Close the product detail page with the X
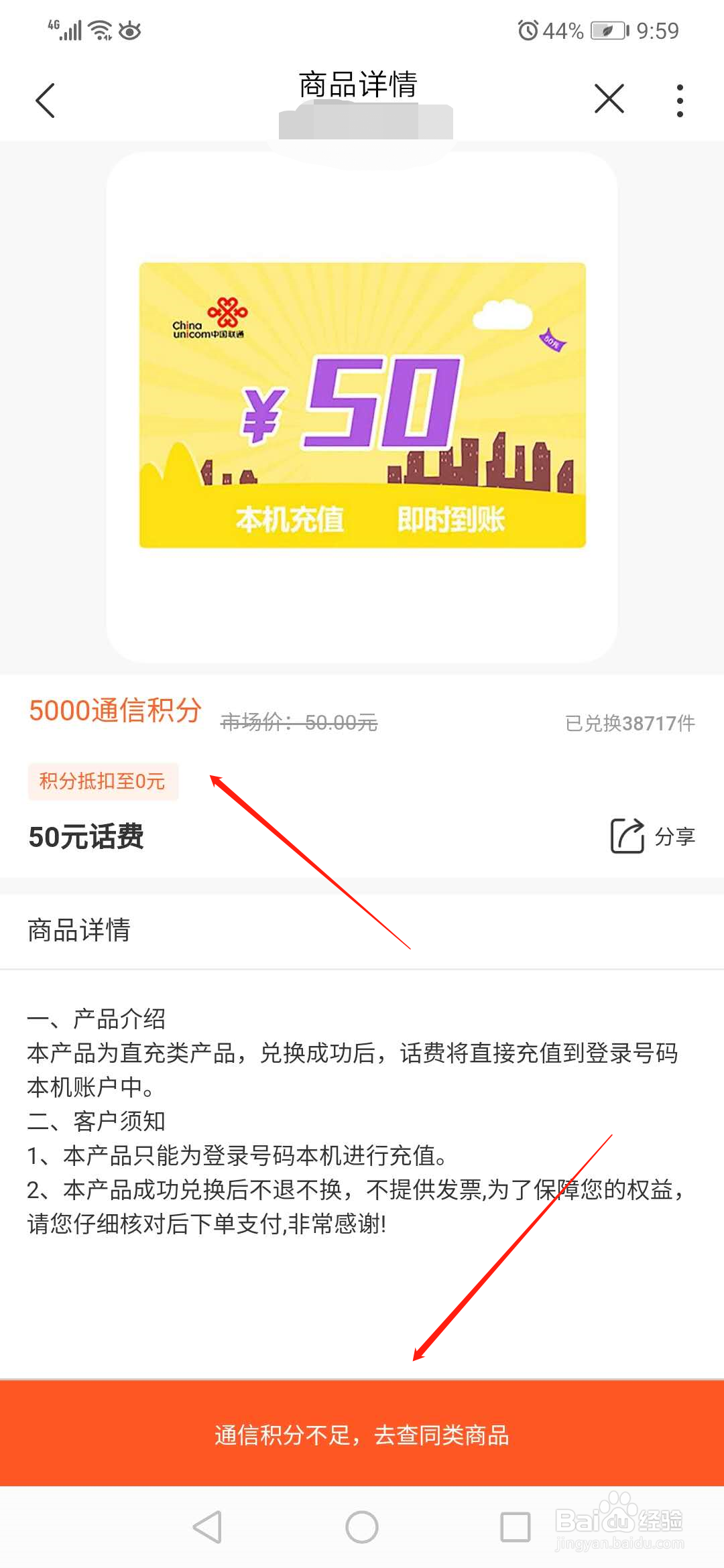This screenshot has width=724, height=1568. [x=607, y=99]
